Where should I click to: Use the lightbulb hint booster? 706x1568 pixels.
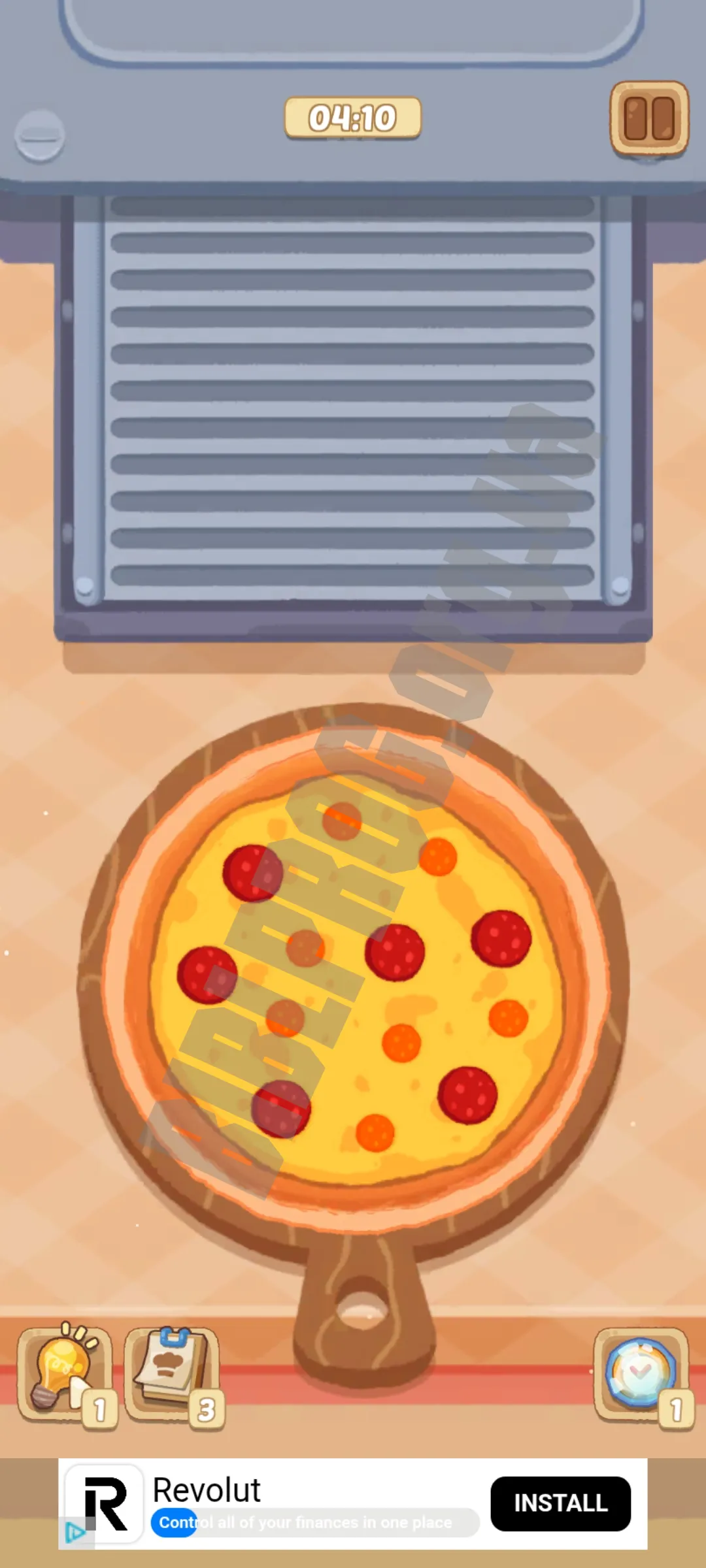coord(65,1374)
